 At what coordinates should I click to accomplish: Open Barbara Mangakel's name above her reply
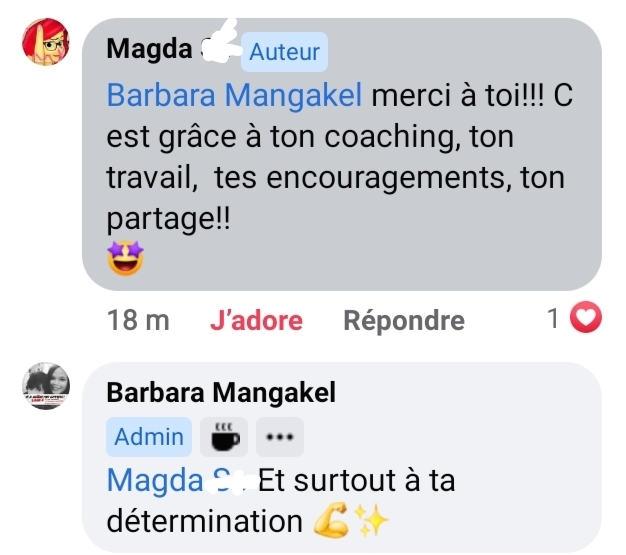(221, 393)
